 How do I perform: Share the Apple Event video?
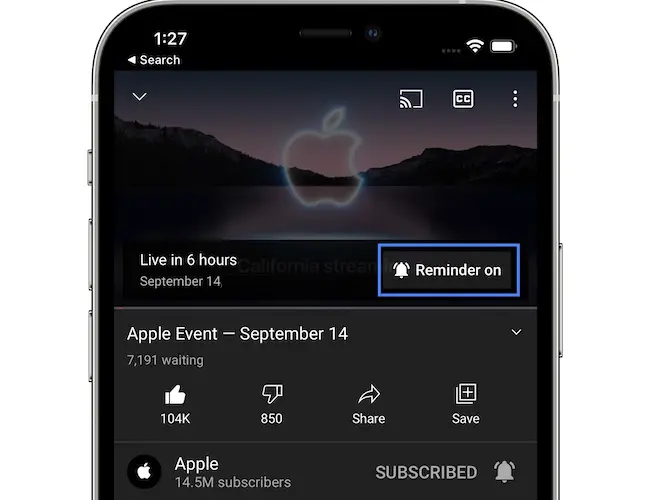pos(369,394)
